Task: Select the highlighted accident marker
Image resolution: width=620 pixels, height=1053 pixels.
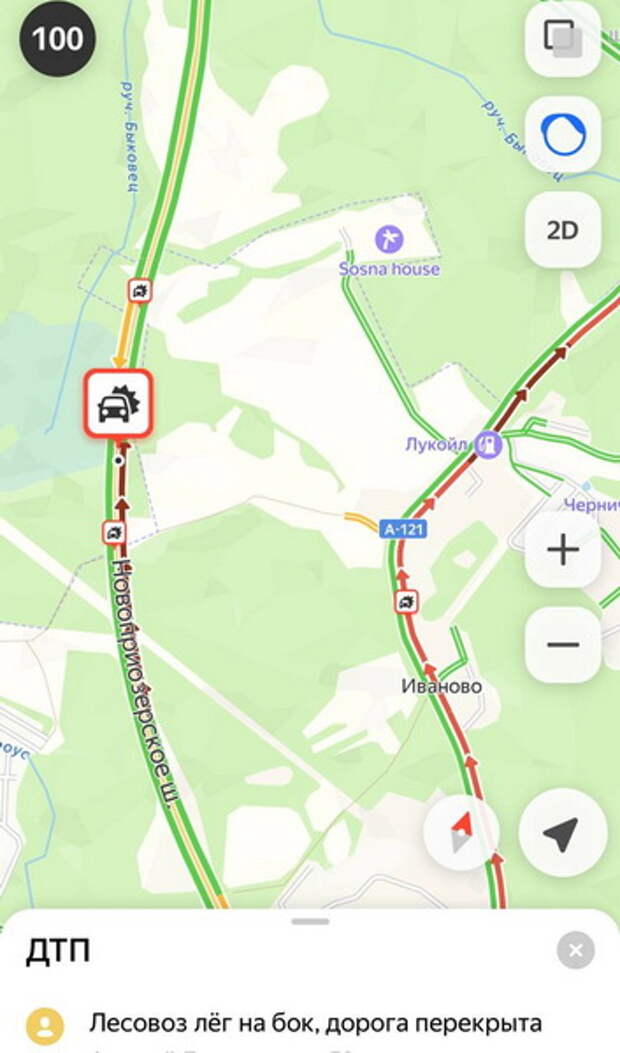Action: click(119, 404)
